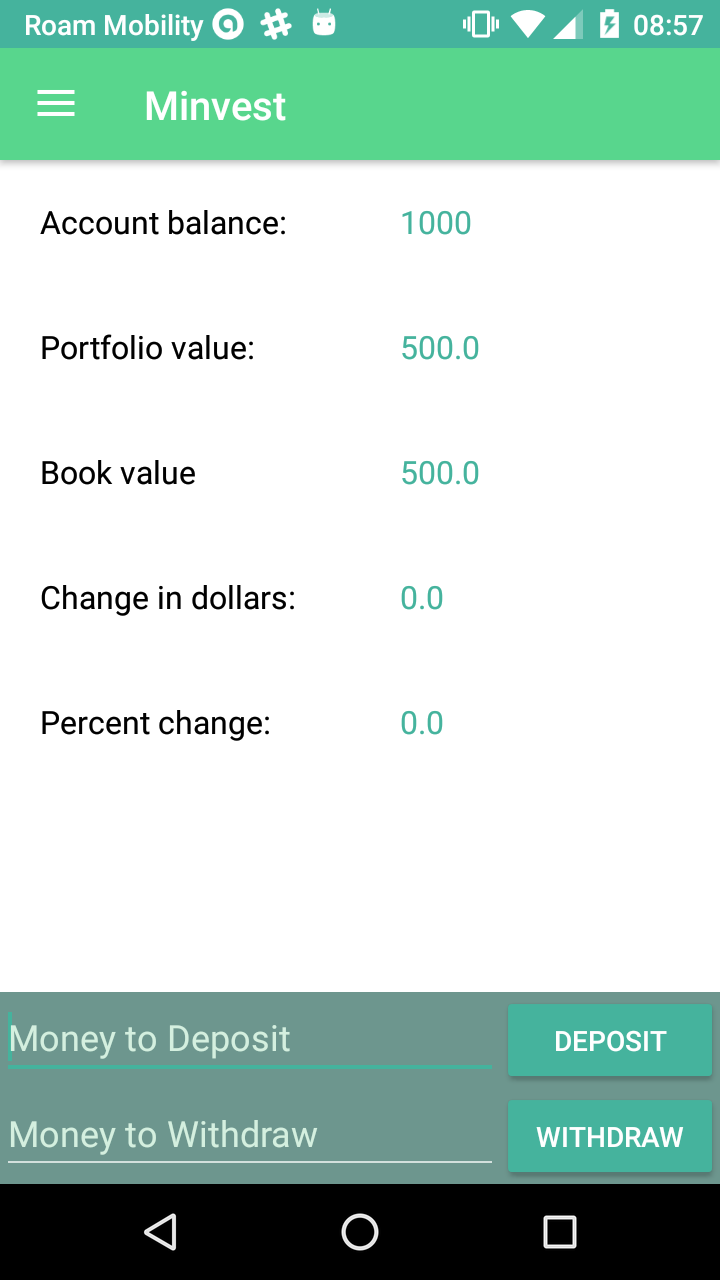Tap the Deposit button
This screenshot has height=1280, width=720.
coord(610,1040)
